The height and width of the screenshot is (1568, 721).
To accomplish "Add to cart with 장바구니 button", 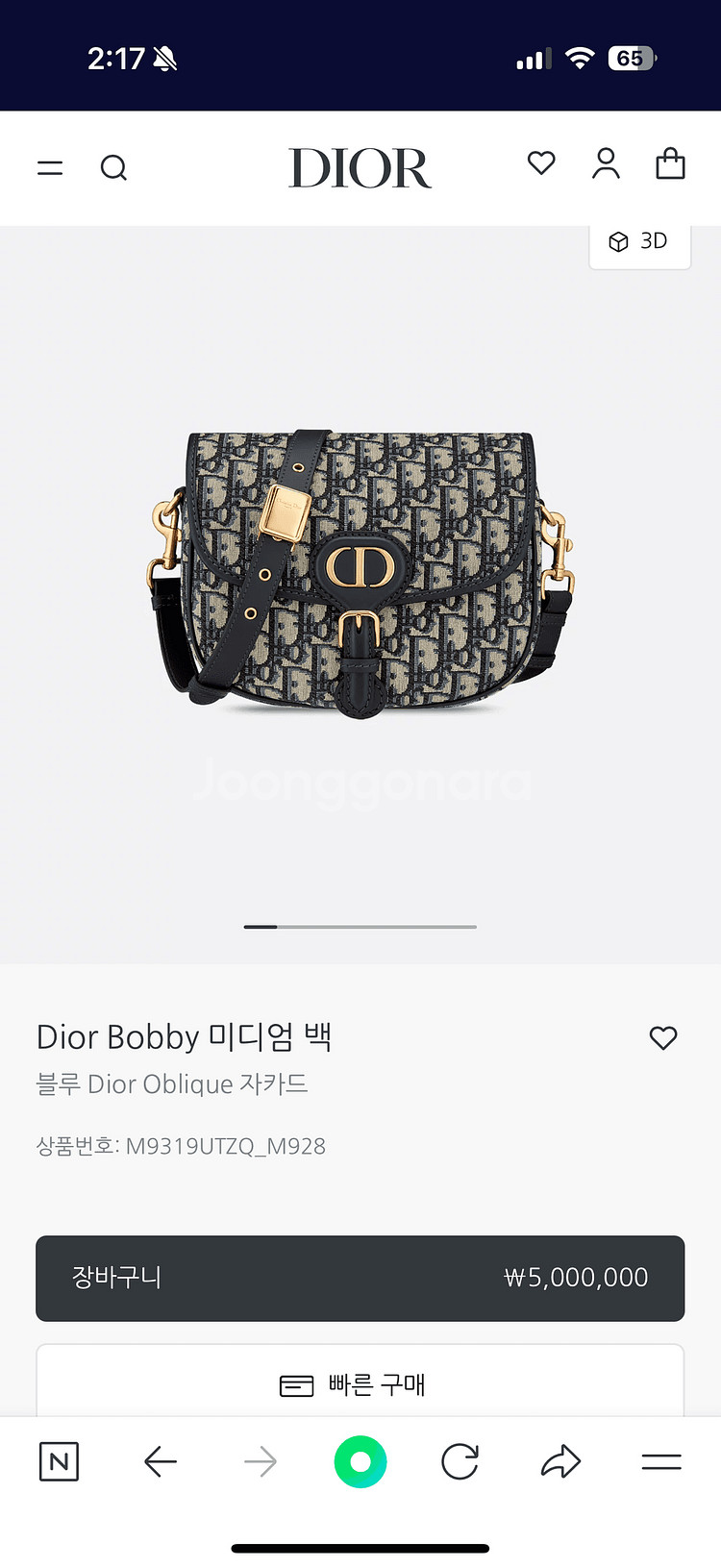I will coord(360,1278).
